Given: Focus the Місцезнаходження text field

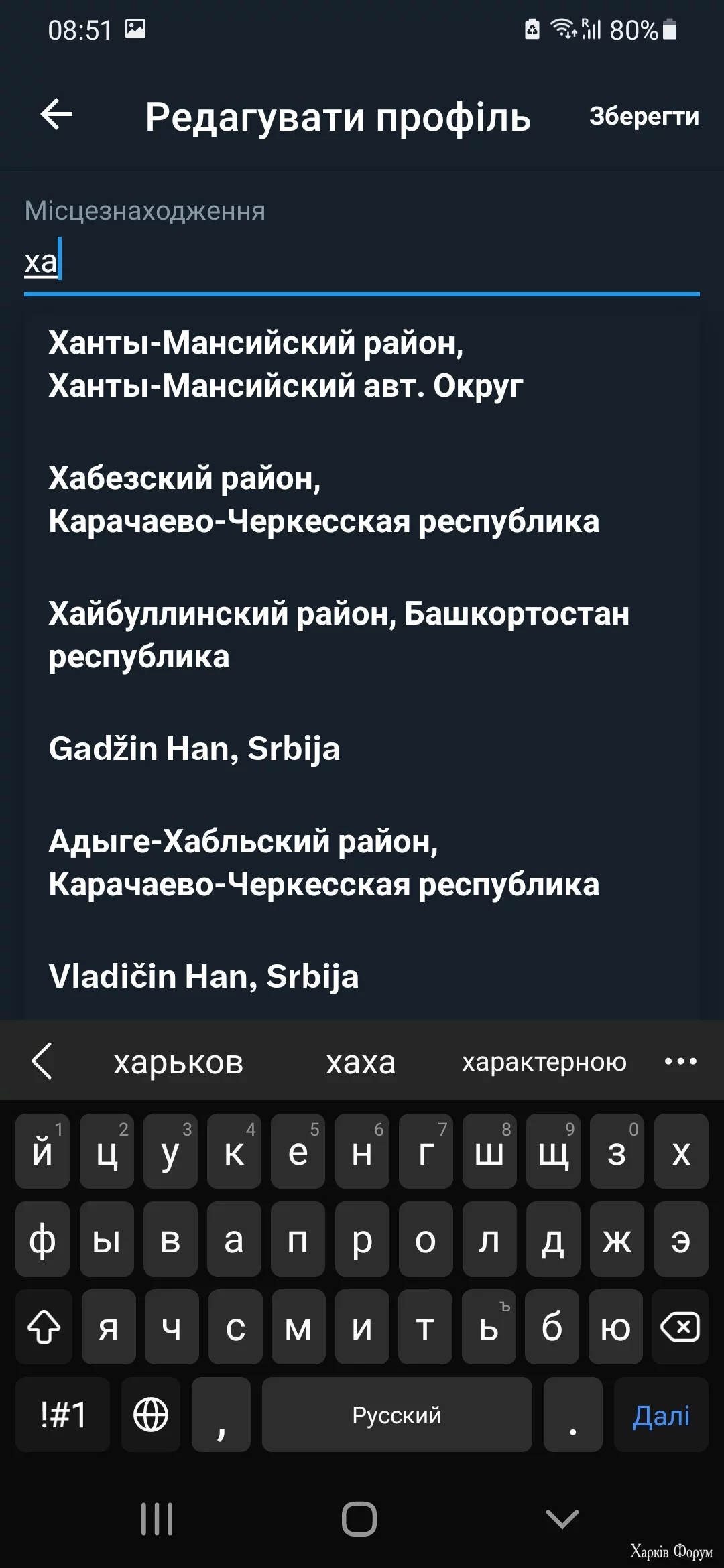Looking at the screenshot, I should coord(362,262).
